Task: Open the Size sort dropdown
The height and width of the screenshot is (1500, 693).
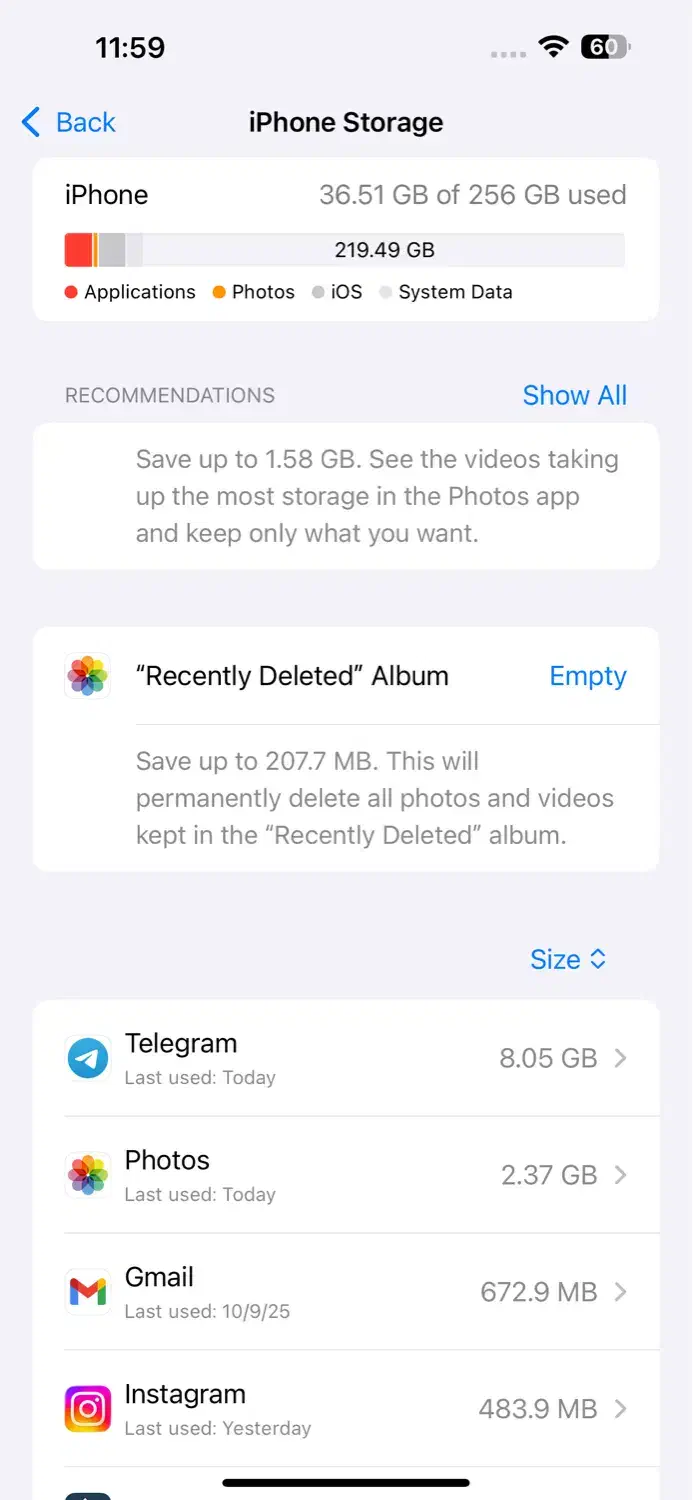Action: click(568, 959)
